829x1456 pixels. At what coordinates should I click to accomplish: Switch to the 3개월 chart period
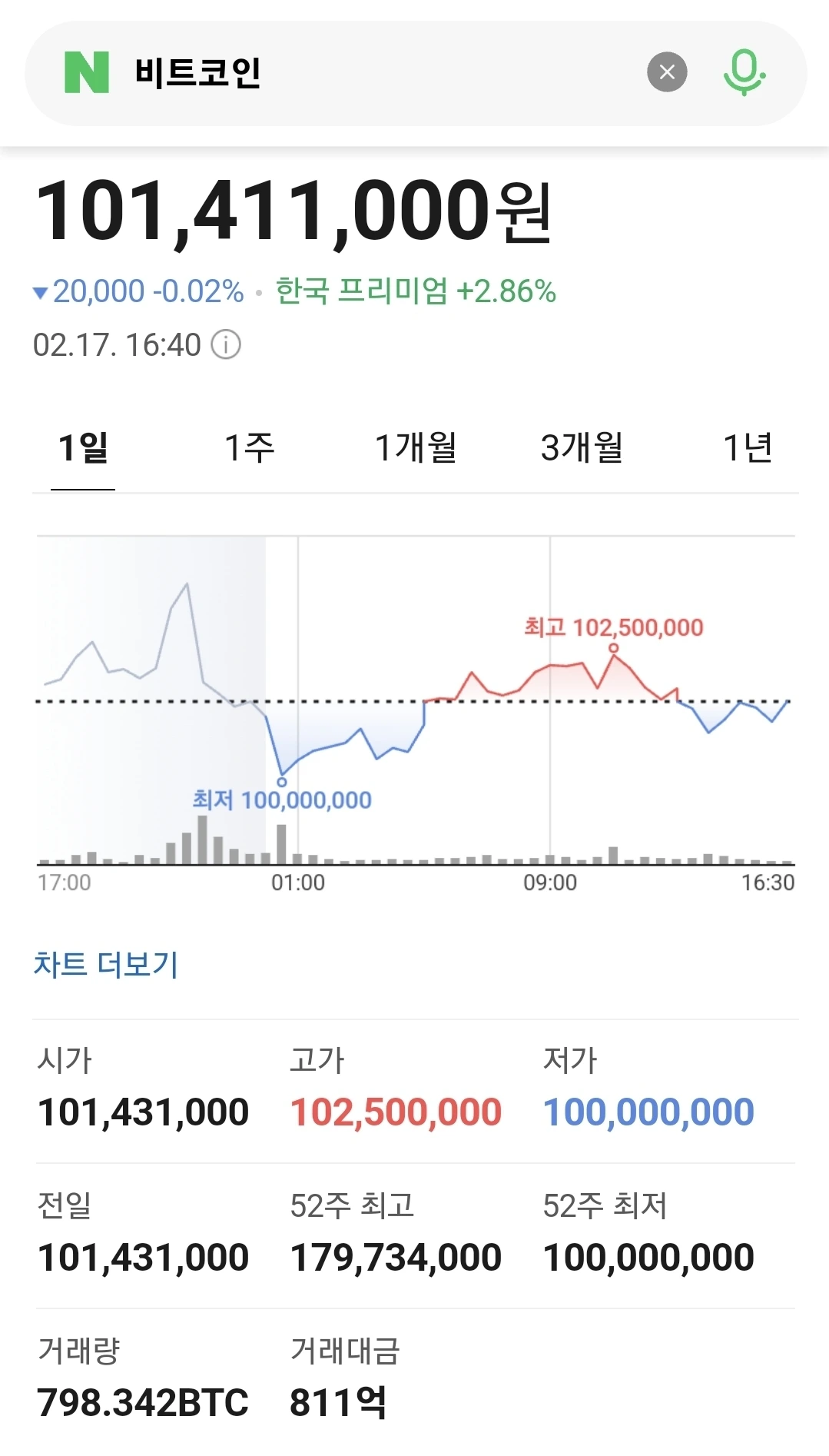click(582, 447)
